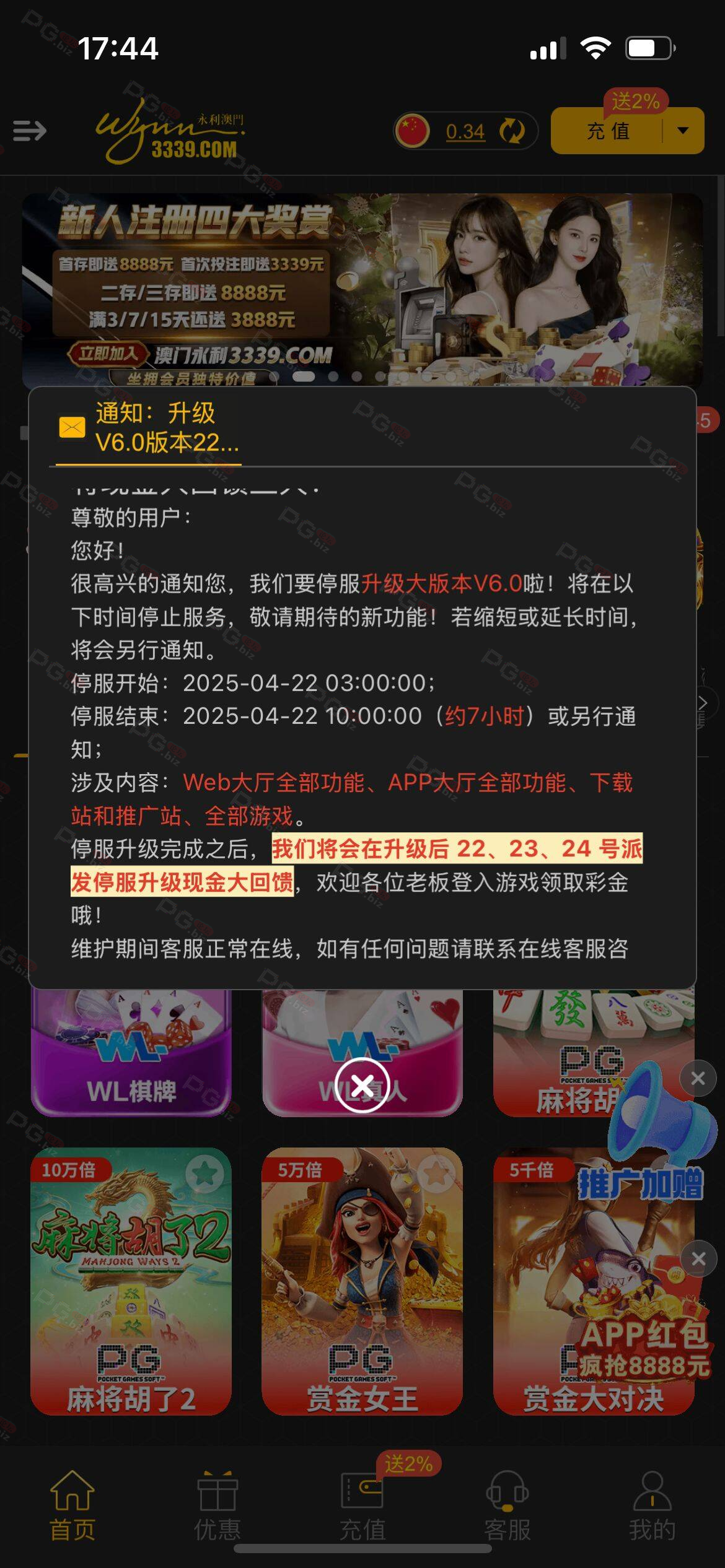Open the 0.34 balance amount link
This screenshot has height=1568, width=725.
pos(465,131)
